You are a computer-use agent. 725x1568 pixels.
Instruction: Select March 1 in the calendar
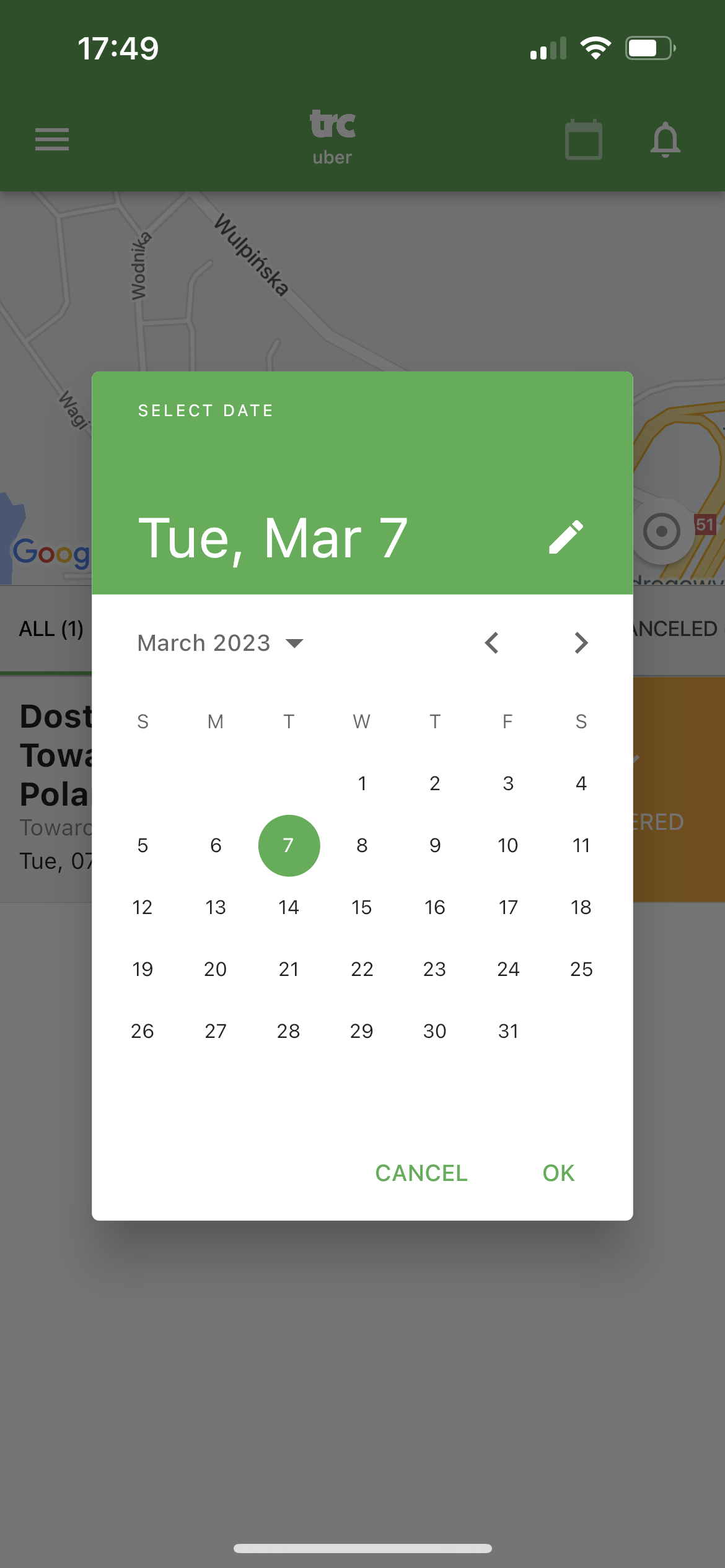click(362, 783)
